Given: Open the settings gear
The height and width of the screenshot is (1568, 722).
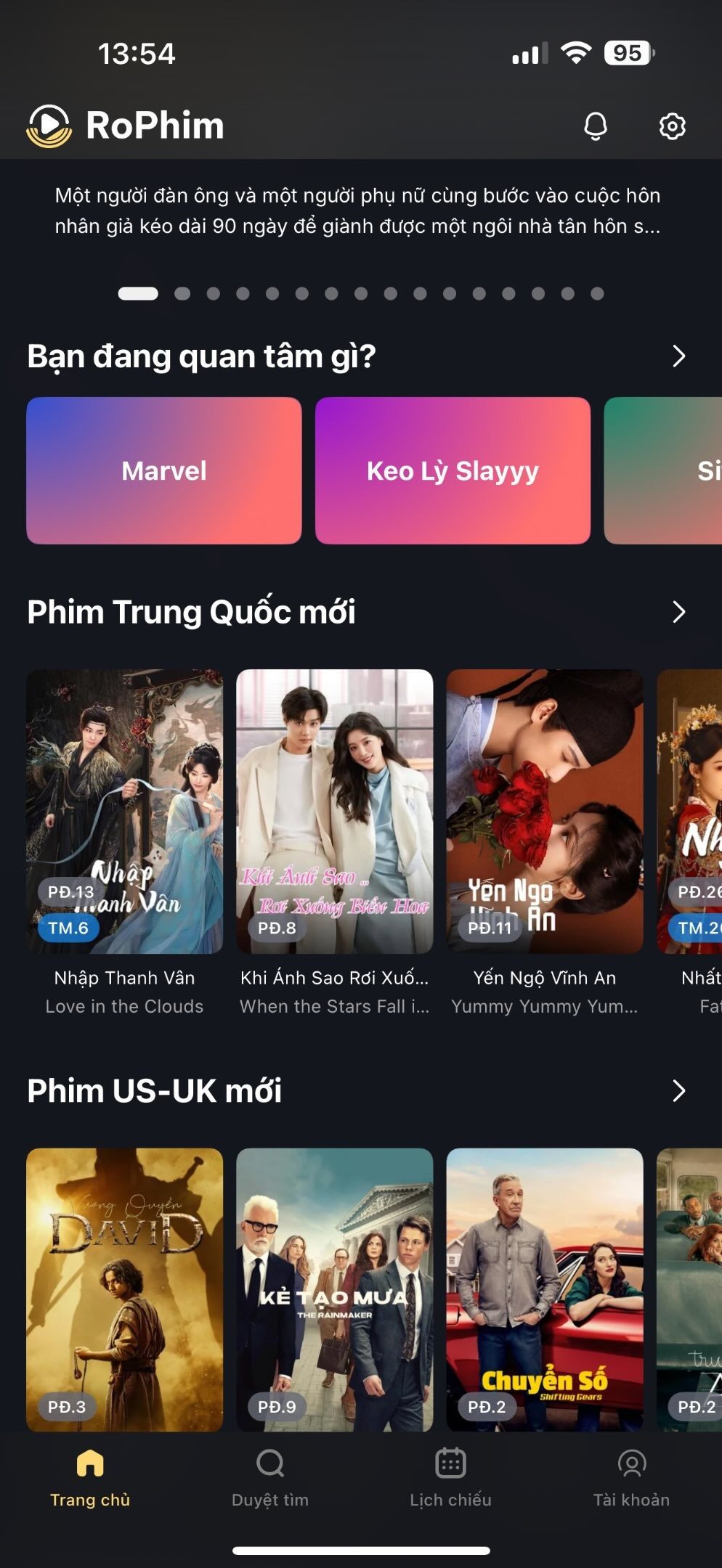Looking at the screenshot, I should point(672,126).
